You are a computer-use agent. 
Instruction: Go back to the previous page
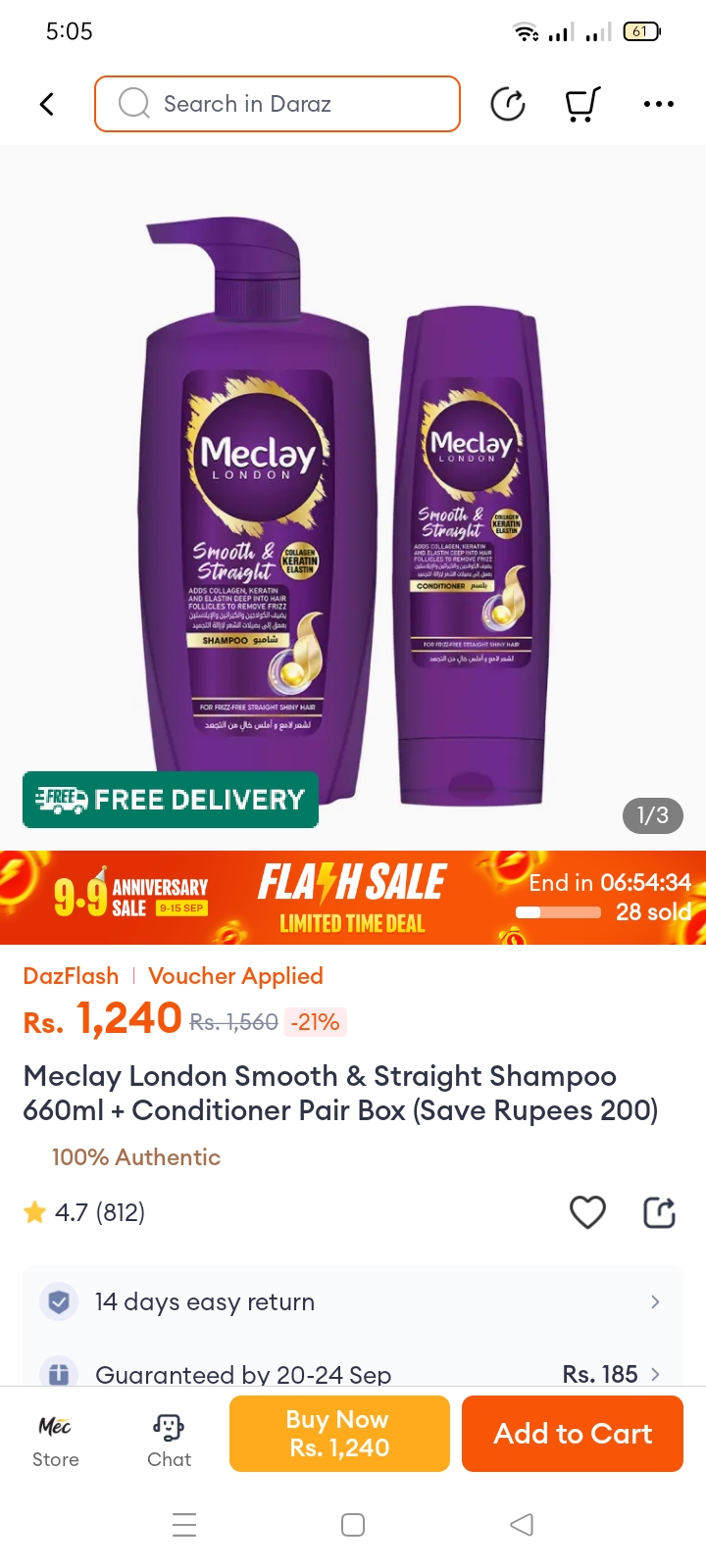46,104
